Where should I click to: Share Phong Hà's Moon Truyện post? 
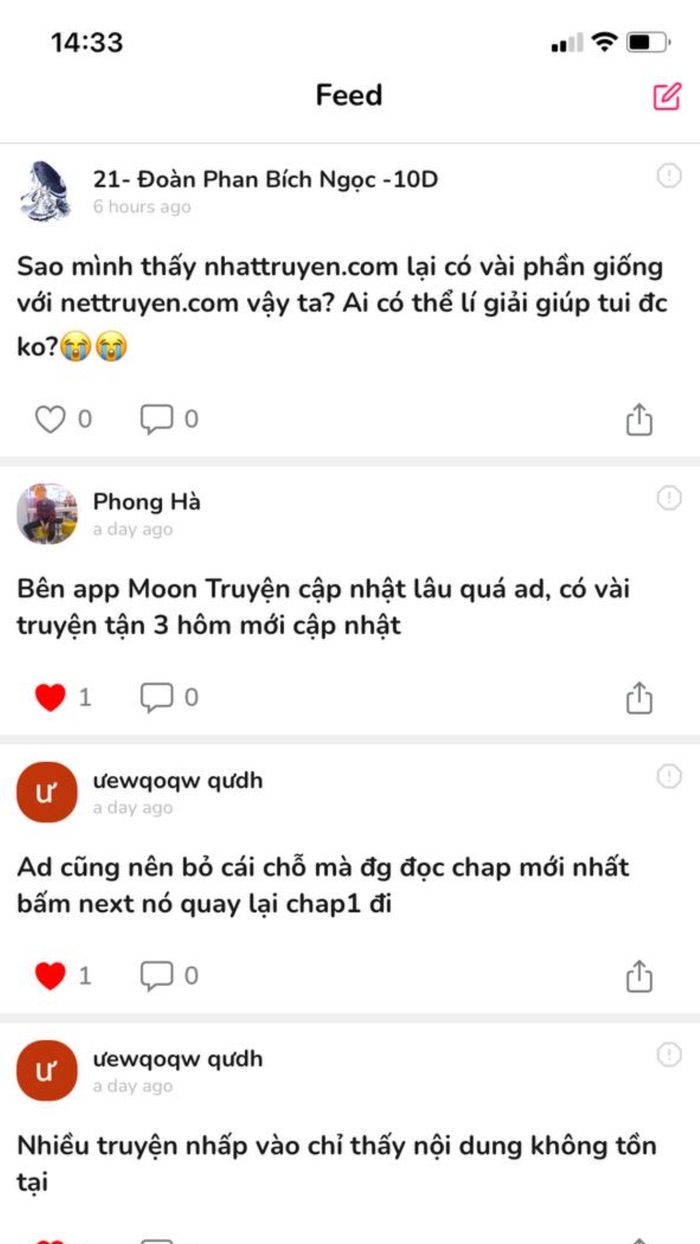[x=639, y=698]
